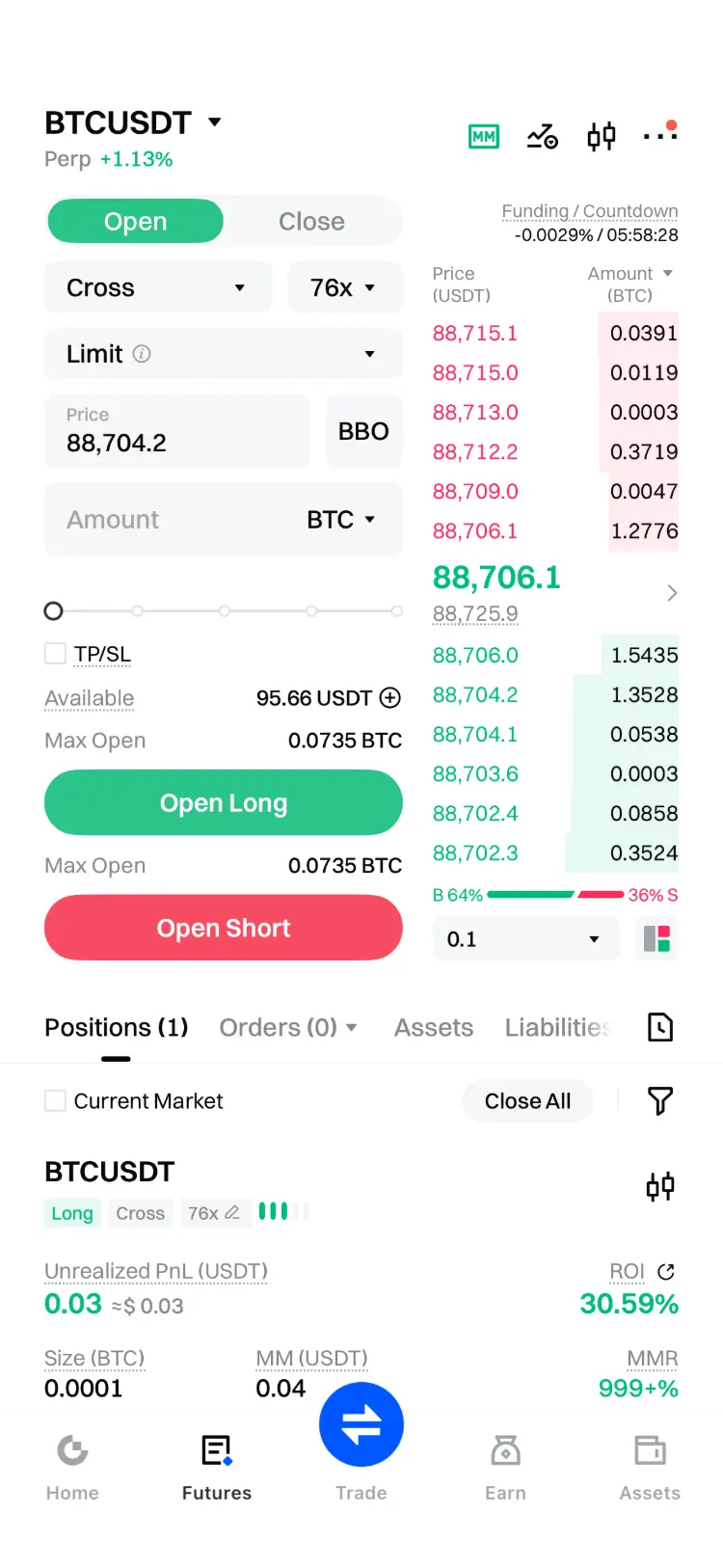Switch to the Orders (0) tab
Image resolution: width=723 pixels, height=1568 pixels.
287,1028
